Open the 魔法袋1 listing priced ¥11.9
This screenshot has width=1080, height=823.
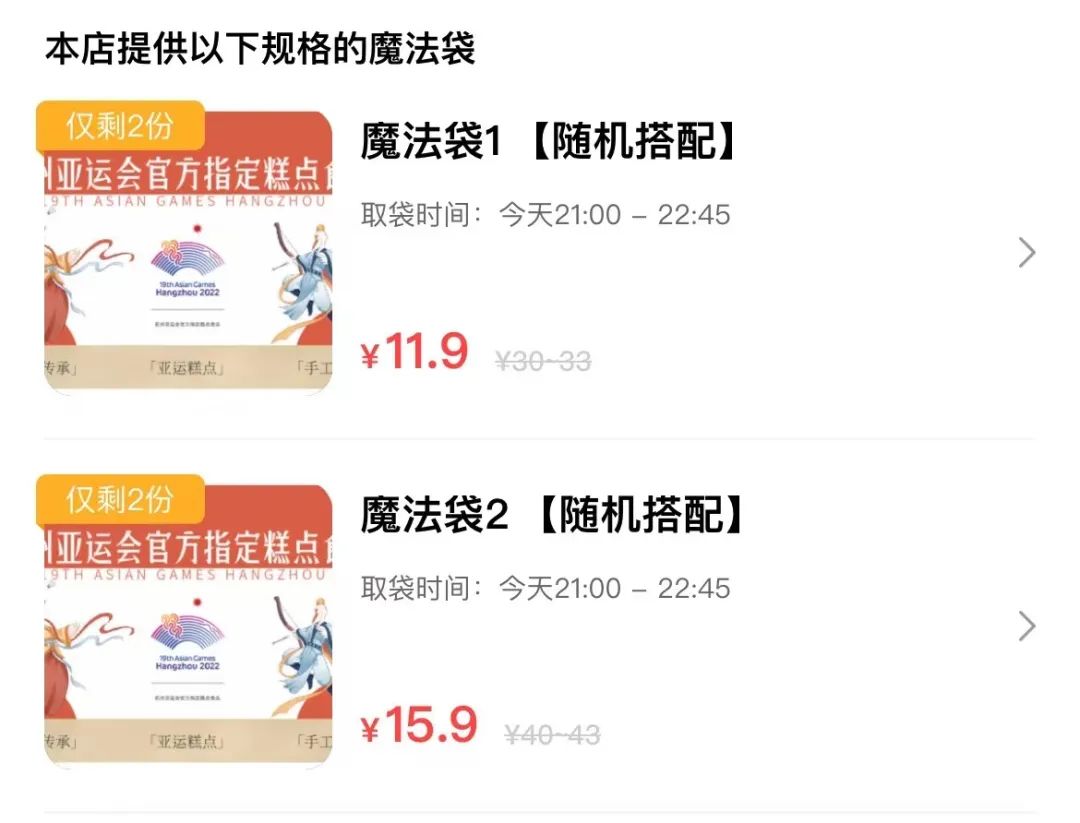539,252
